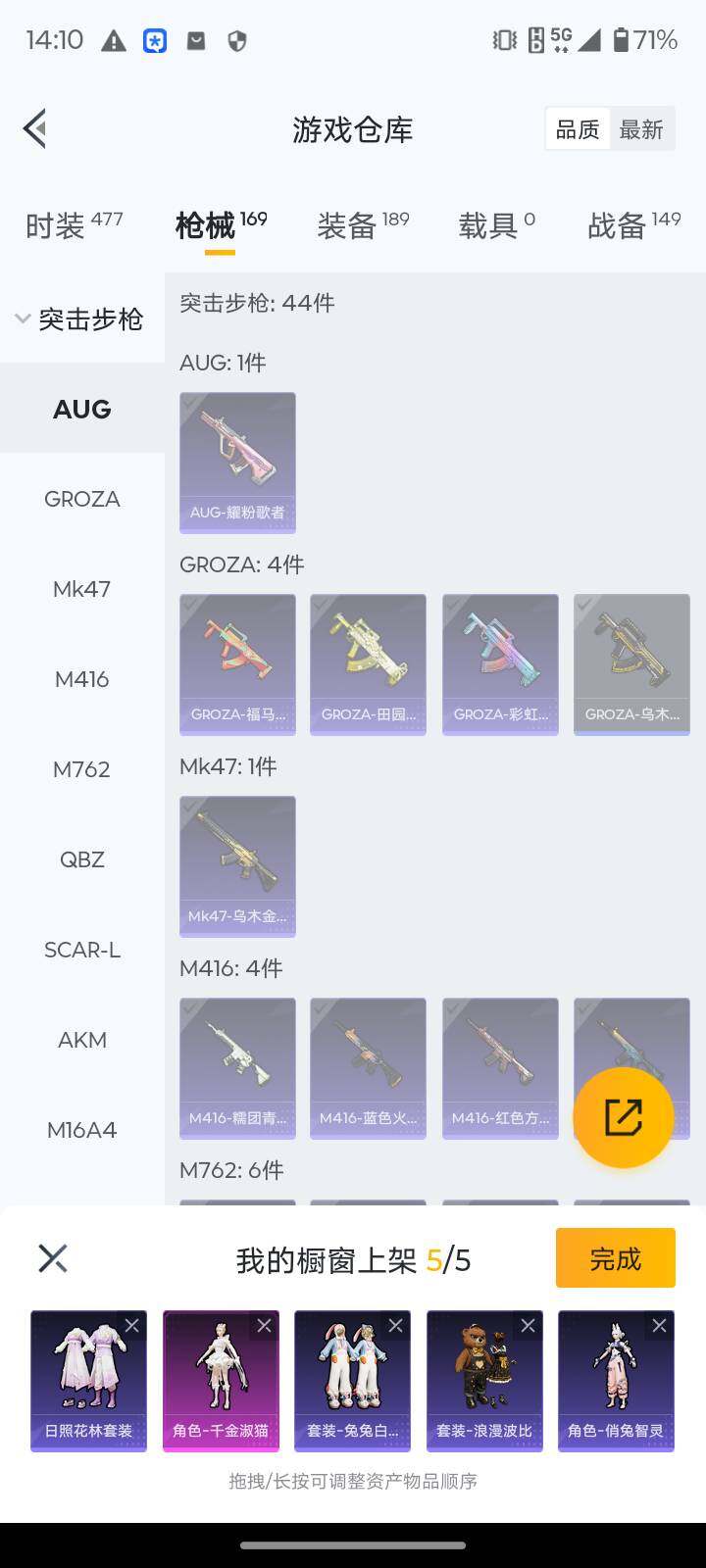Close the showcase panel with X
The image size is (706, 1568).
[53, 1258]
